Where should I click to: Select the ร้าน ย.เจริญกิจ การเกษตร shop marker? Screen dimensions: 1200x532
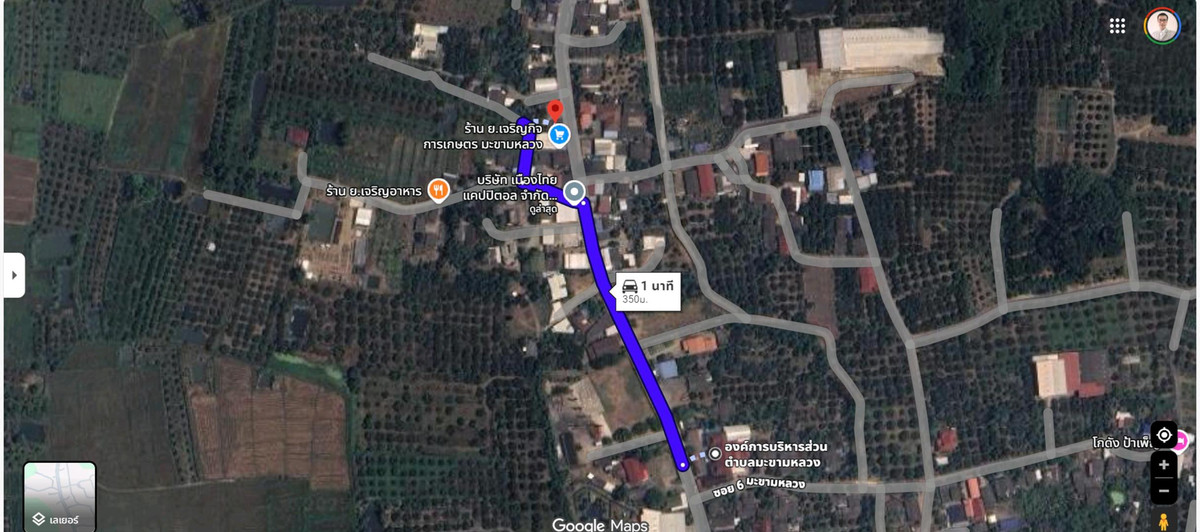tap(560, 132)
